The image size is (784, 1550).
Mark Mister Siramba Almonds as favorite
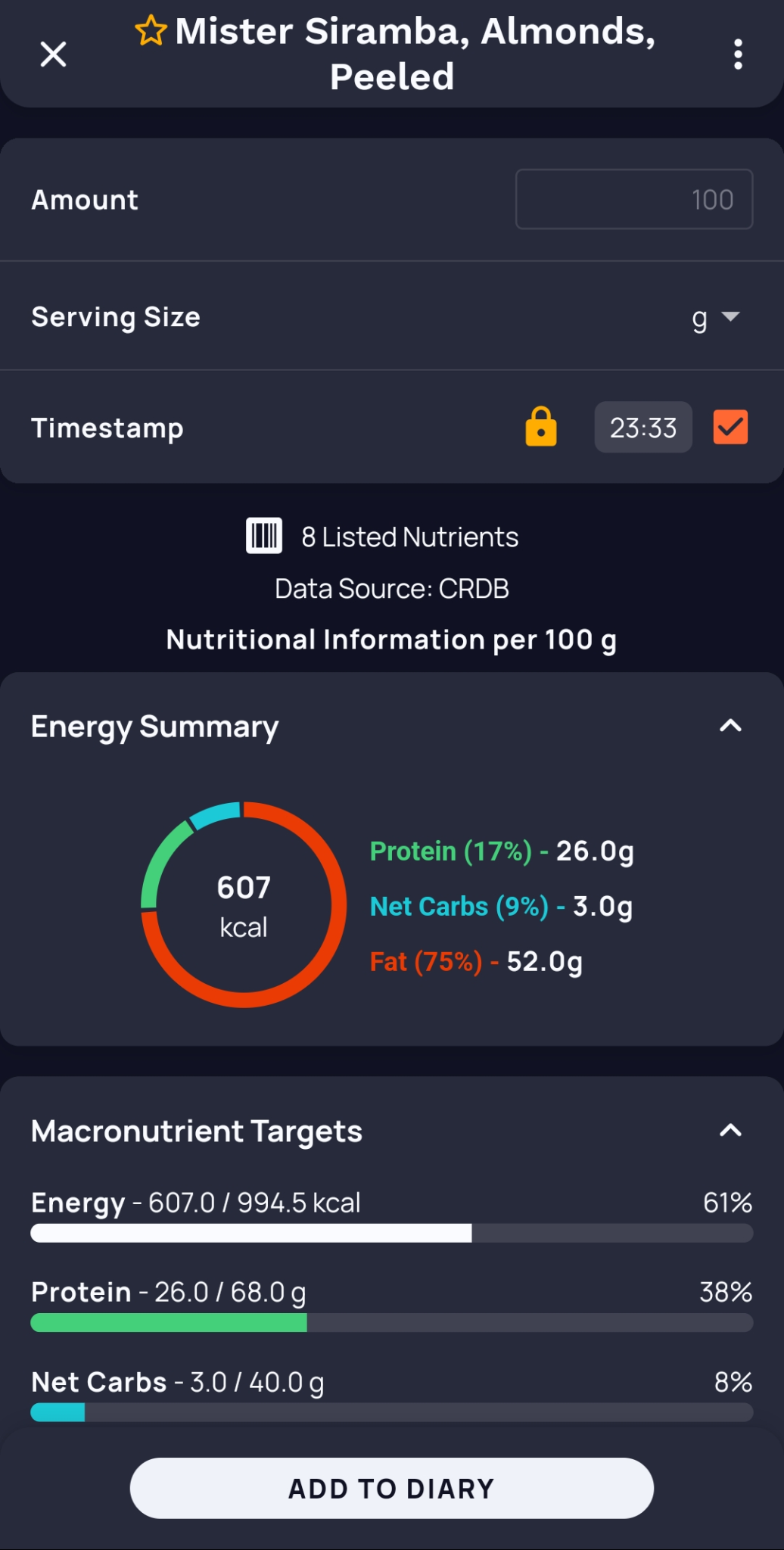(x=151, y=31)
